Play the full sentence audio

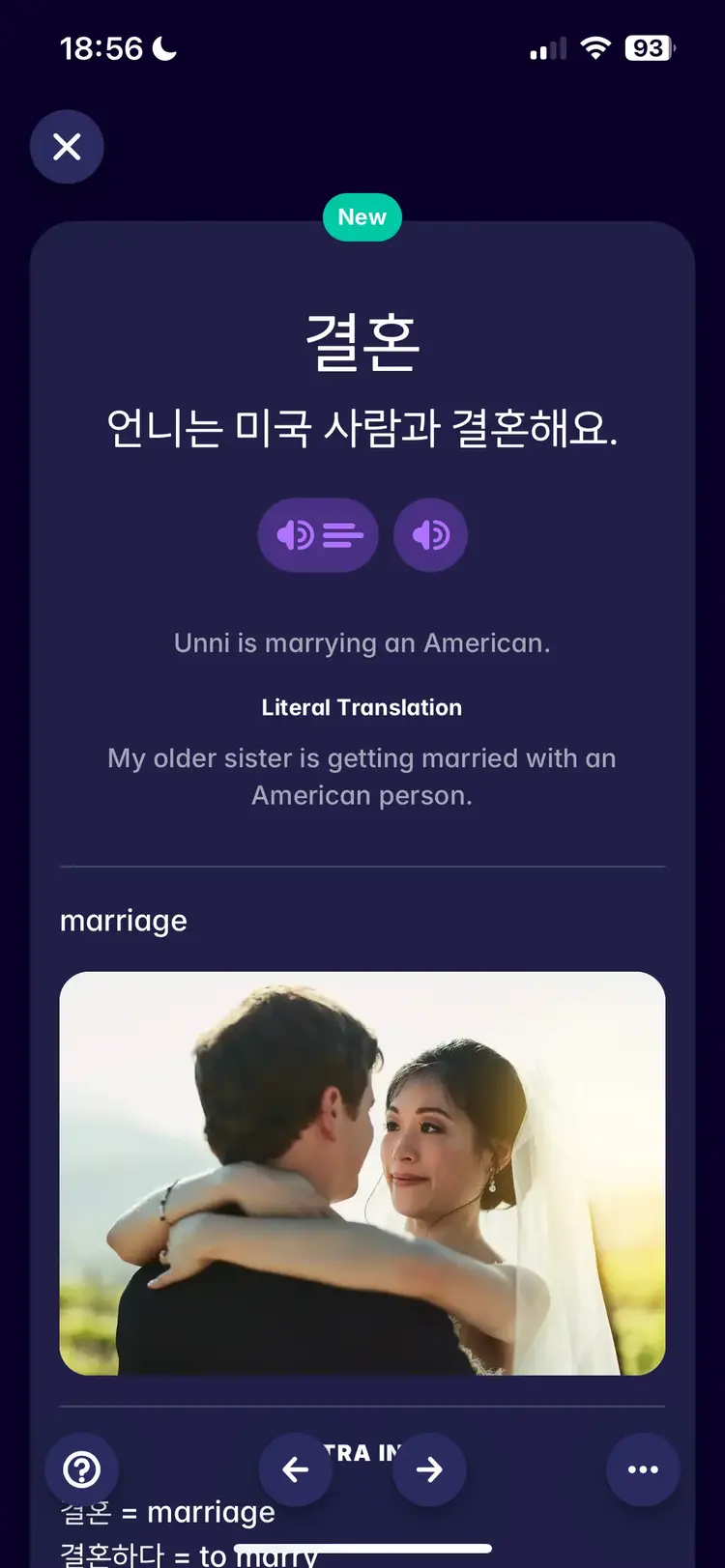click(318, 534)
